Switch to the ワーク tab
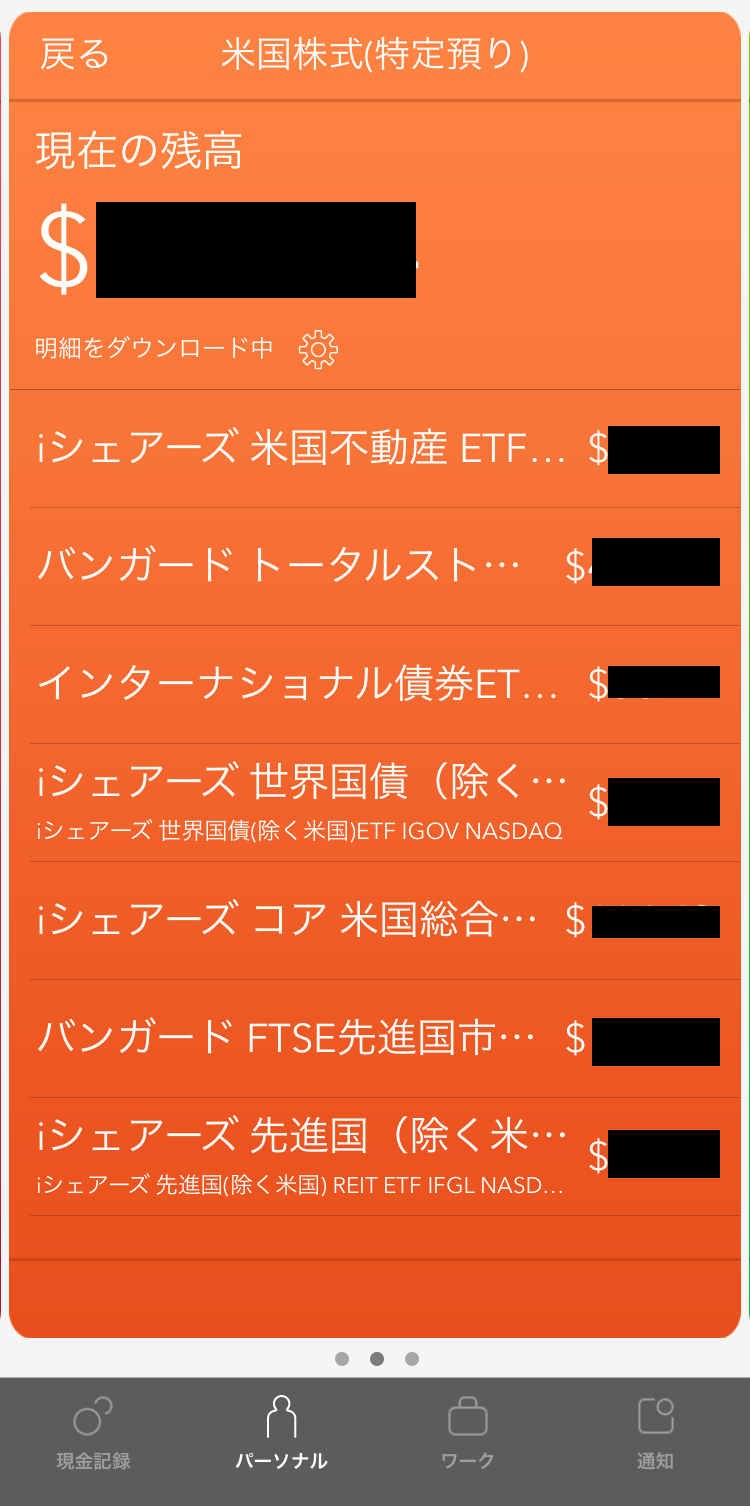This screenshot has width=750, height=1506. point(468,1434)
